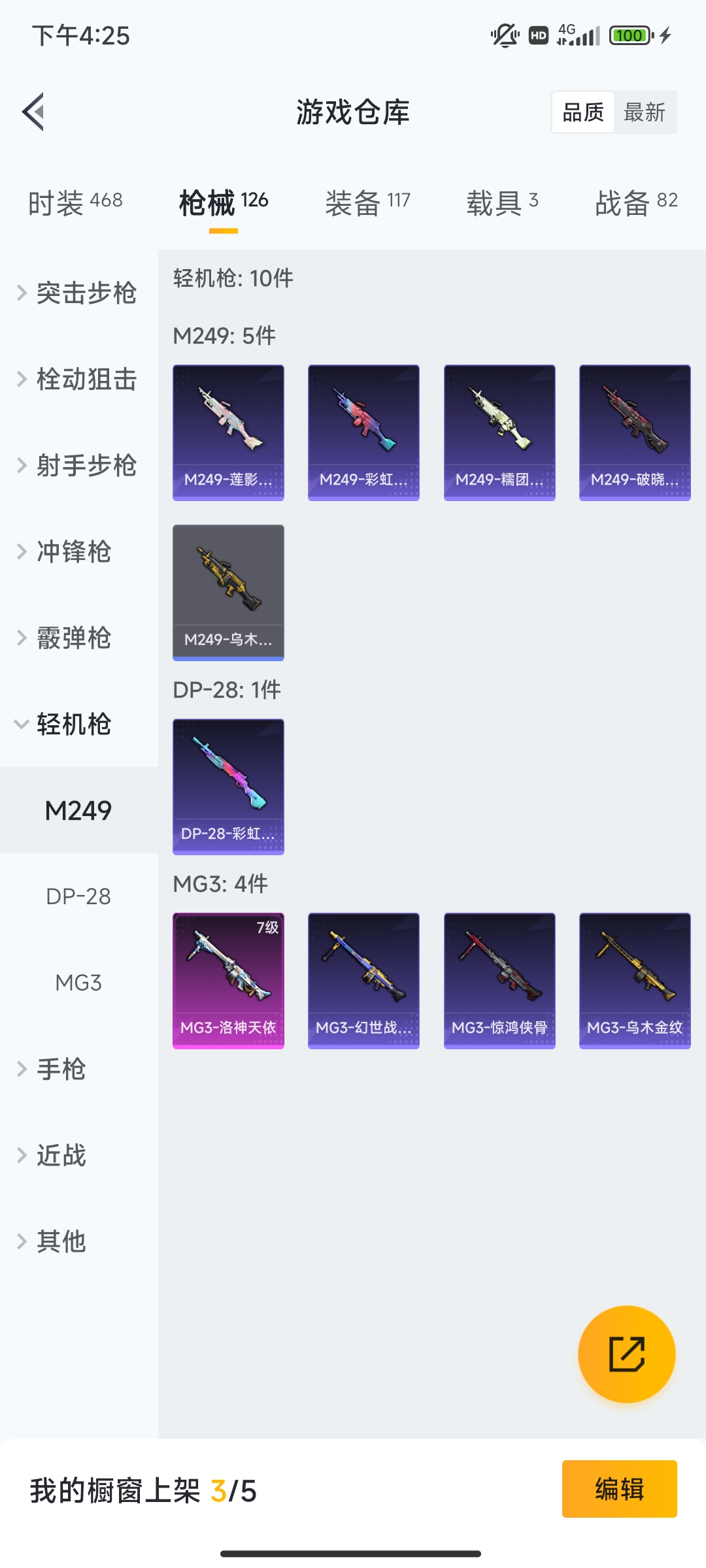Screen dimensions: 706x1568
Task: Open the 战备 tab
Action: (636, 203)
